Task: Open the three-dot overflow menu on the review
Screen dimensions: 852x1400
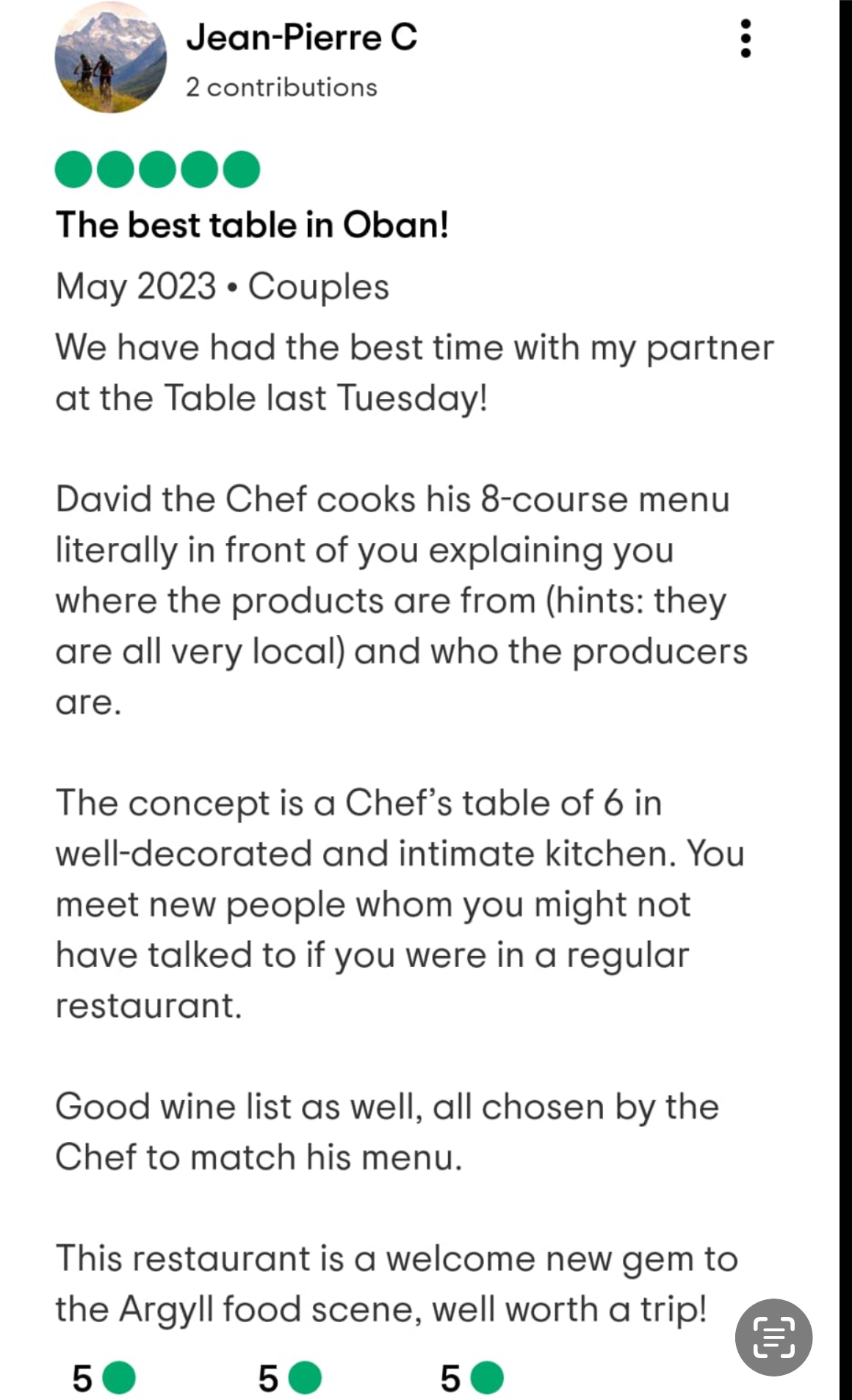Action: click(x=745, y=38)
